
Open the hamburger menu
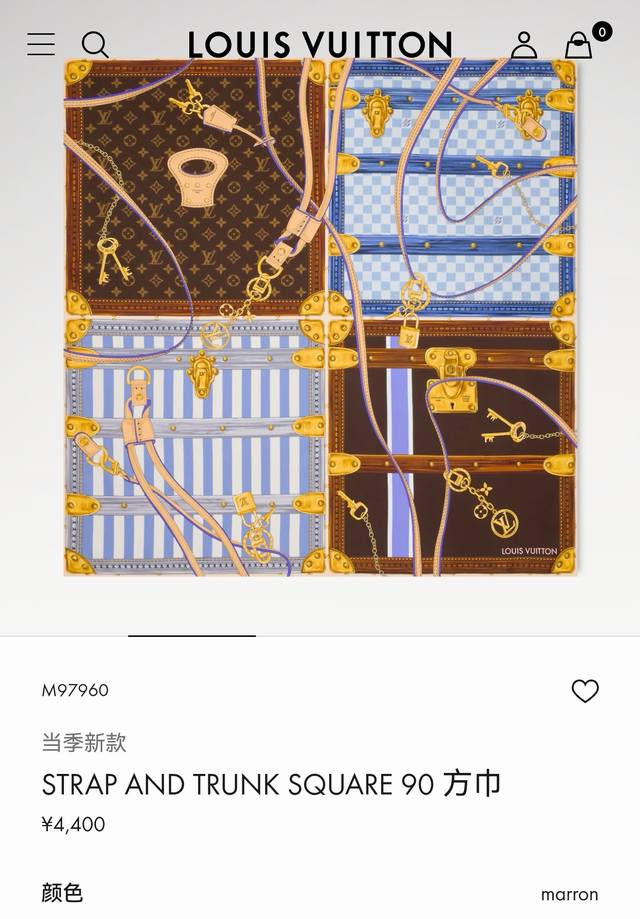point(41,45)
